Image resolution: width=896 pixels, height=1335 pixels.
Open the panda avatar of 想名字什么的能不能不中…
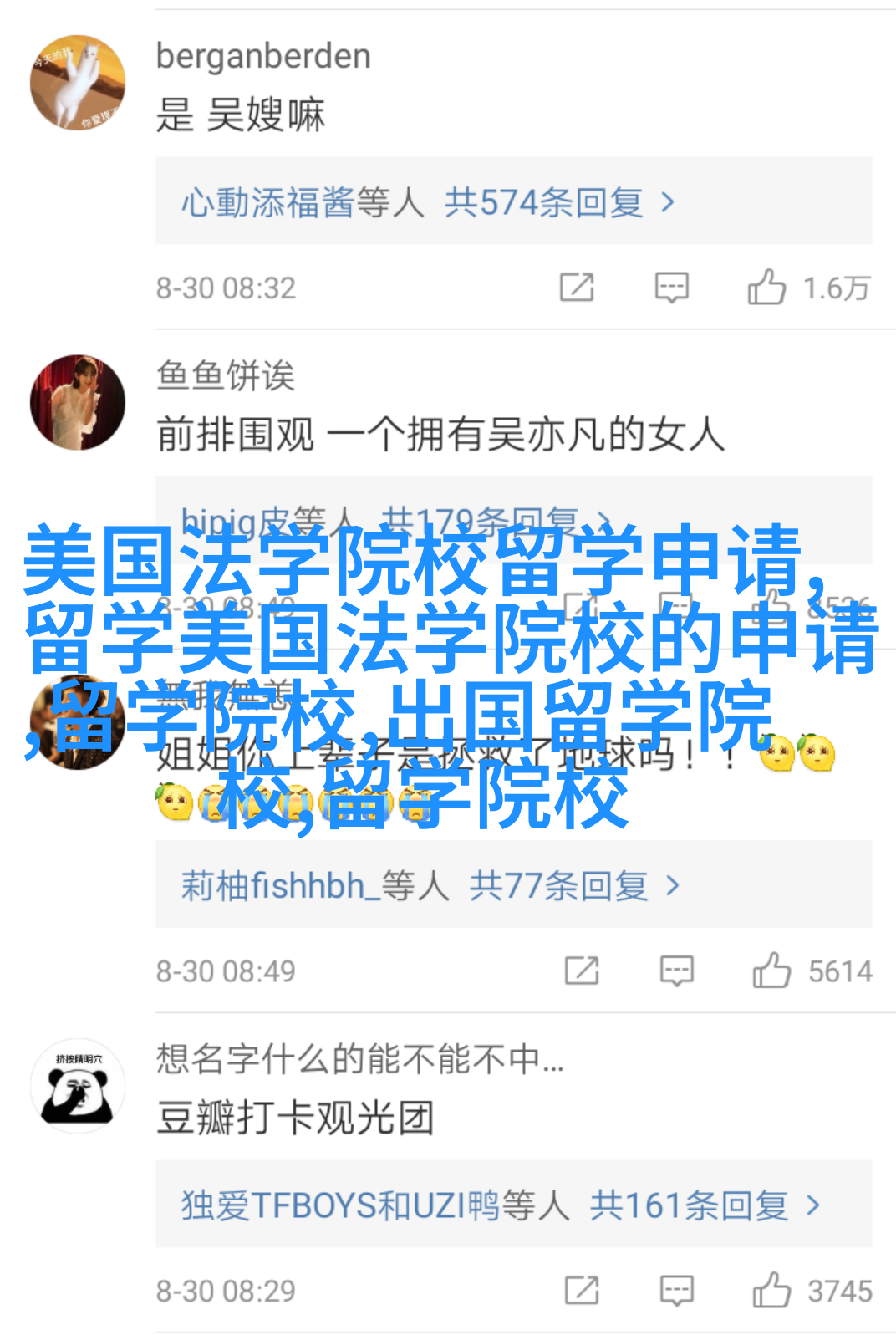pos(77,1087)
